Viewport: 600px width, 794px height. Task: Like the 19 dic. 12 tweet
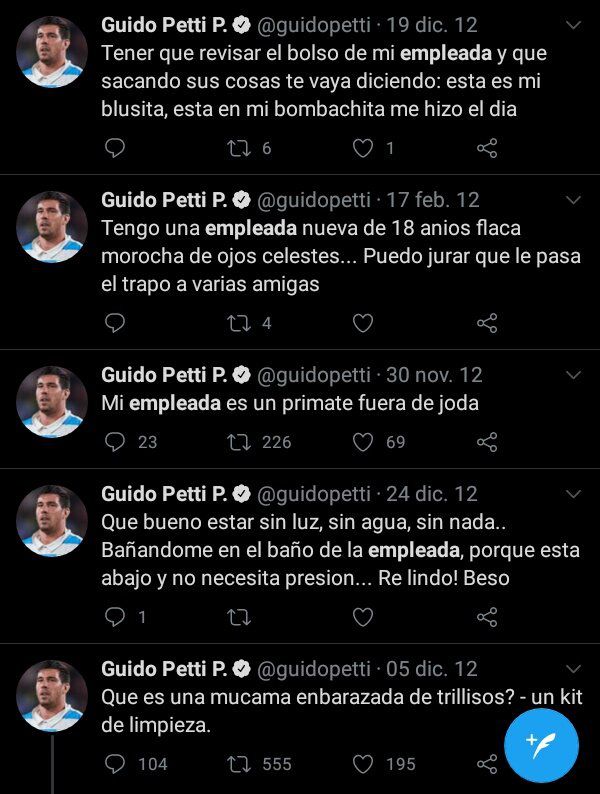click(x=363, y=148)
